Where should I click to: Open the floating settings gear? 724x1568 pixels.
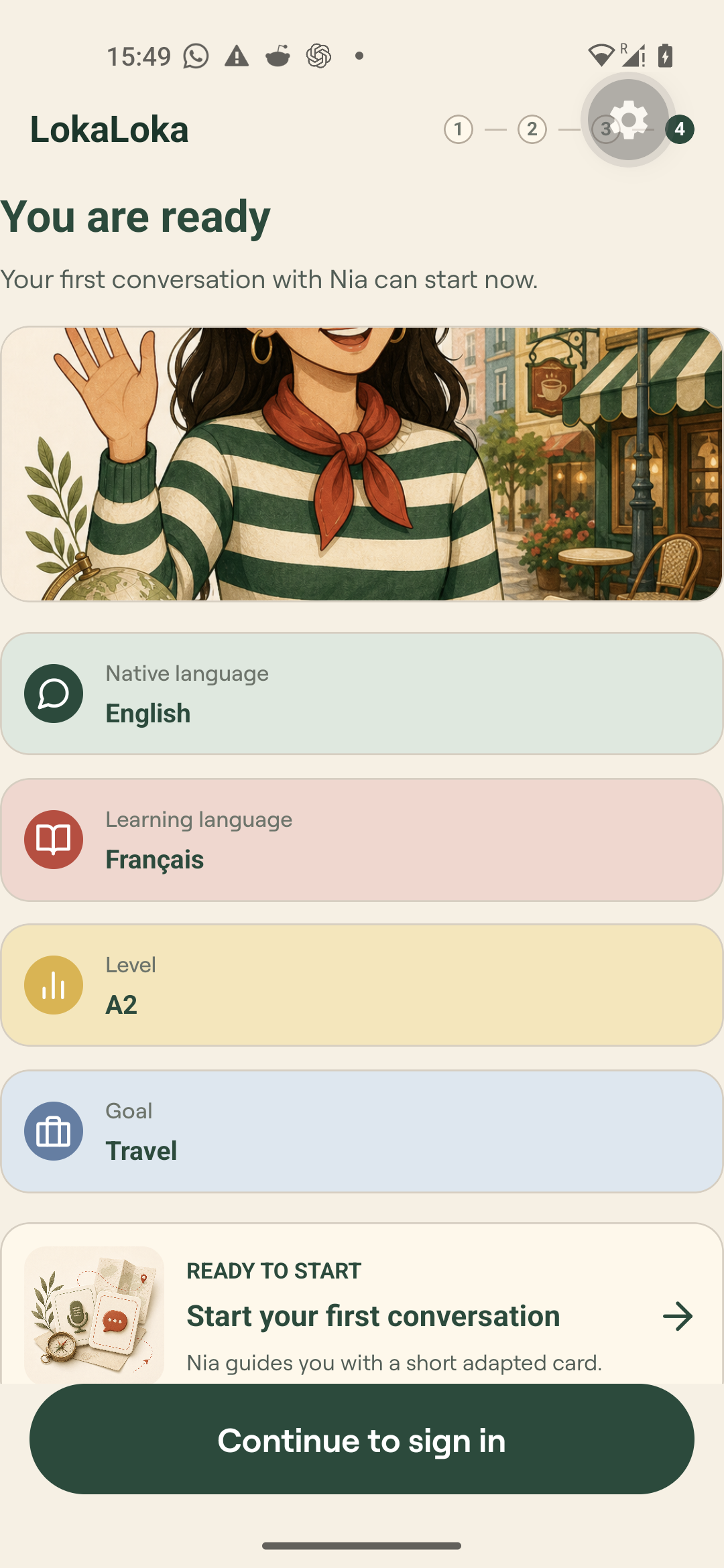click(x=628, y=120)
